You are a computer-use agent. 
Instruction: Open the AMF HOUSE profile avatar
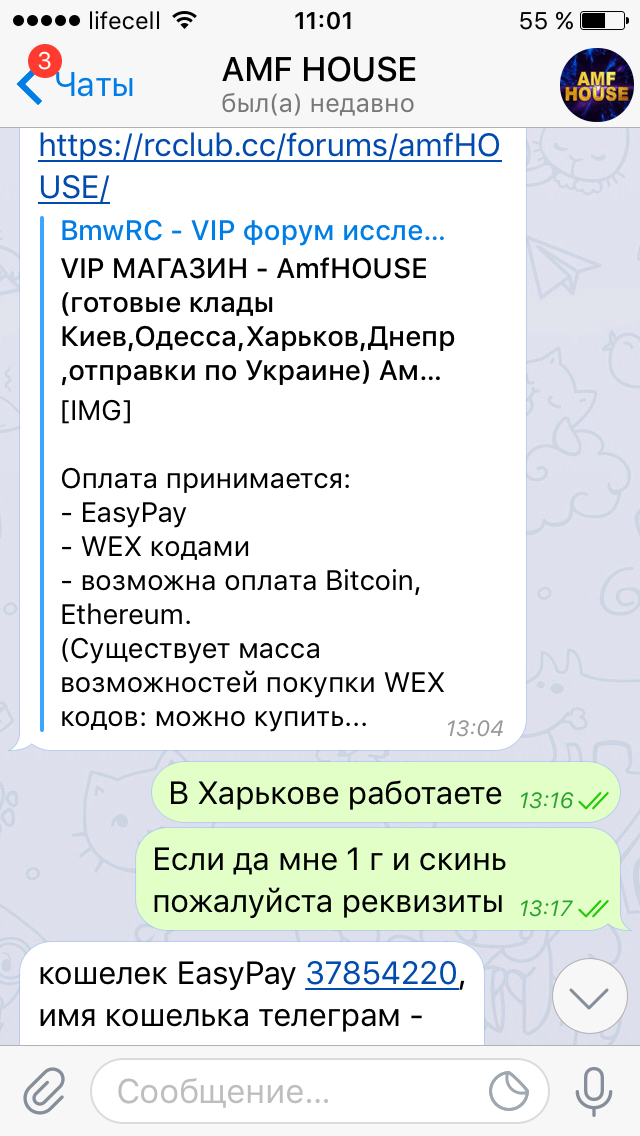pyautogui.click(x=597, y=85)
